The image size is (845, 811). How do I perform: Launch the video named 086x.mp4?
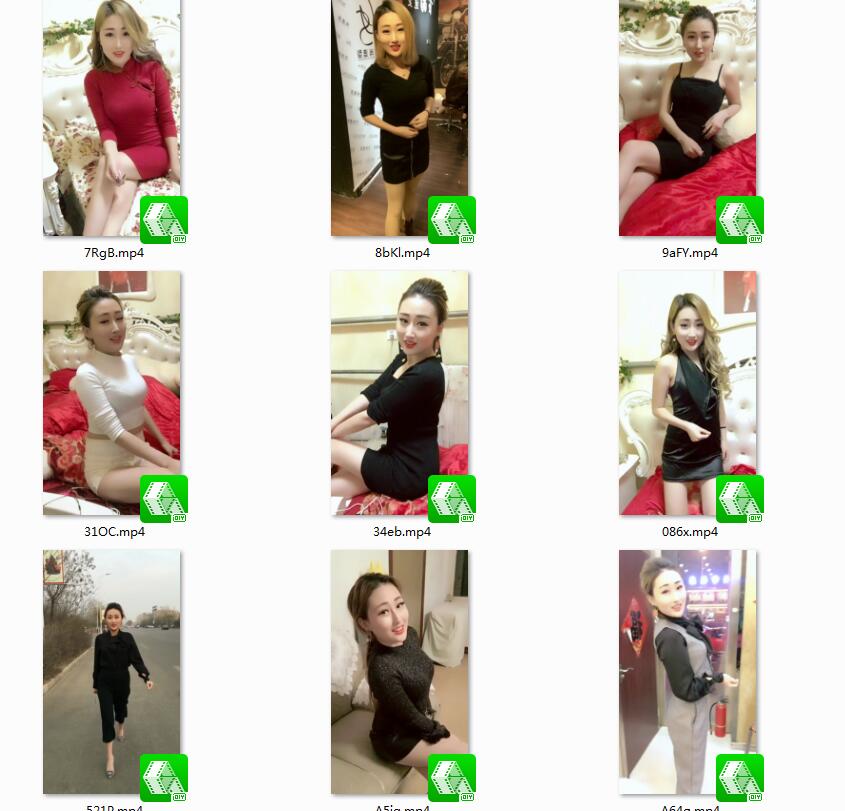click(688, 393)
